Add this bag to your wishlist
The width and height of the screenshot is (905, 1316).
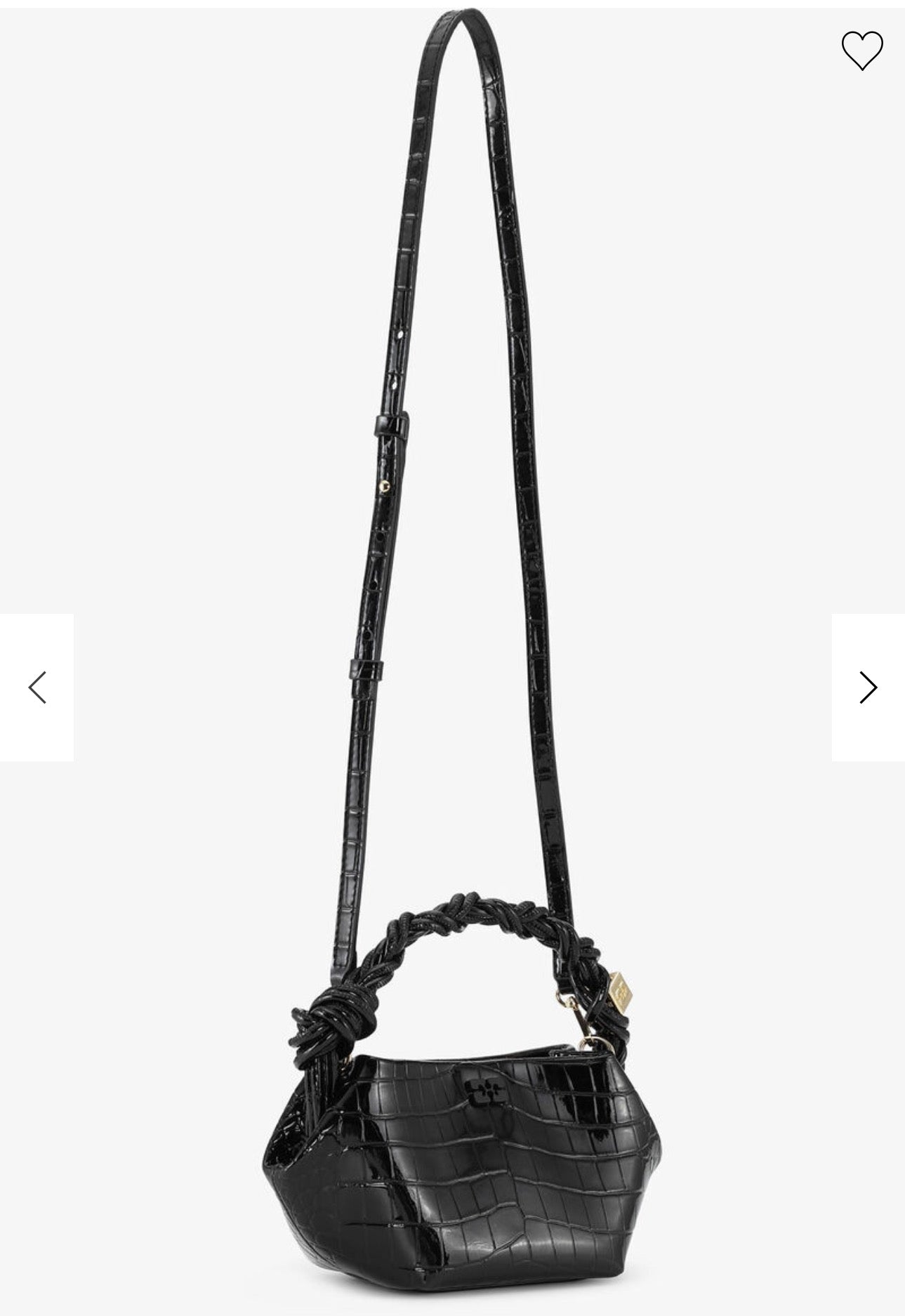(x=861, y=50)
